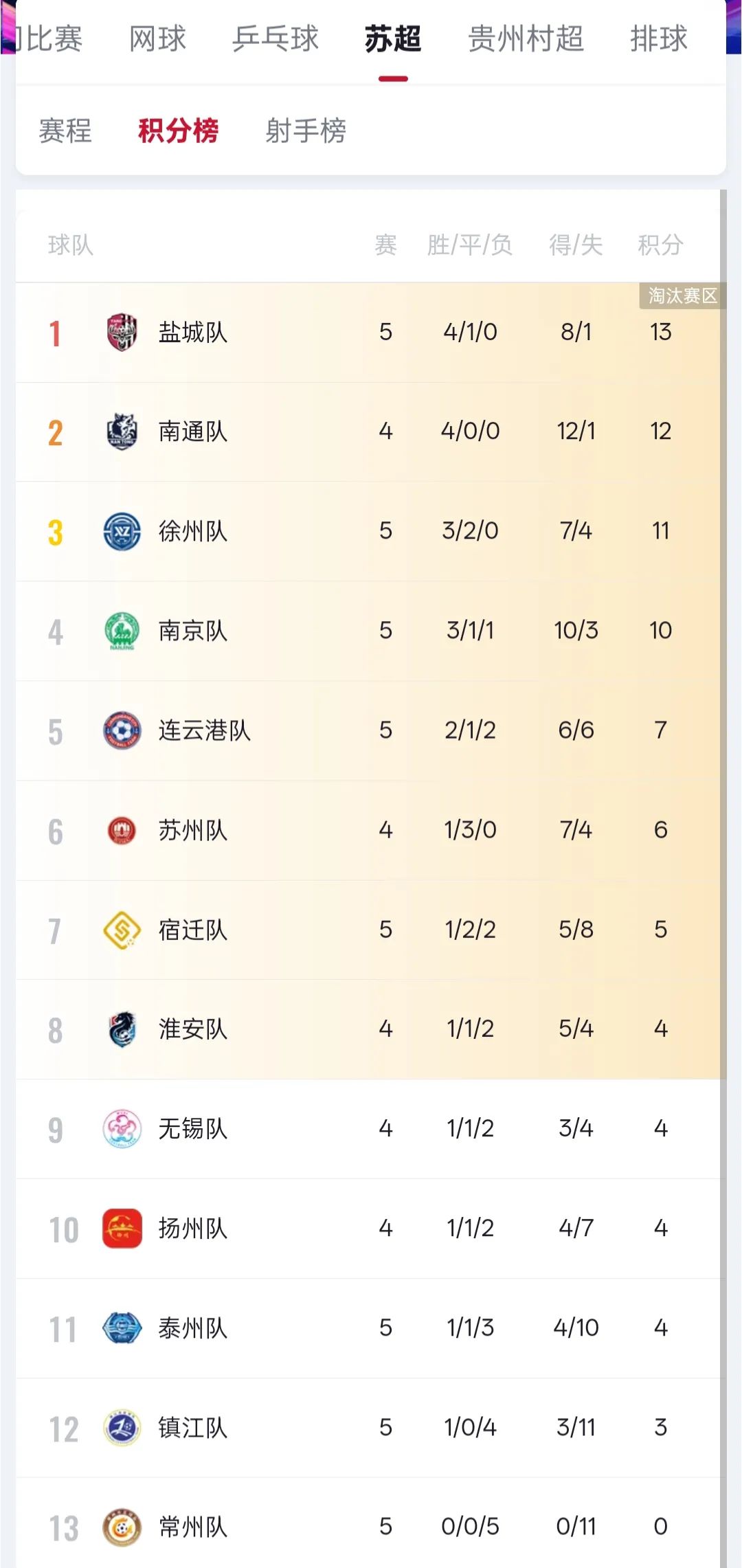742x1568 pixels.
Task: Switch to the 乒乓球 tab
Action: pyautogui.click(x=276, y=38)
